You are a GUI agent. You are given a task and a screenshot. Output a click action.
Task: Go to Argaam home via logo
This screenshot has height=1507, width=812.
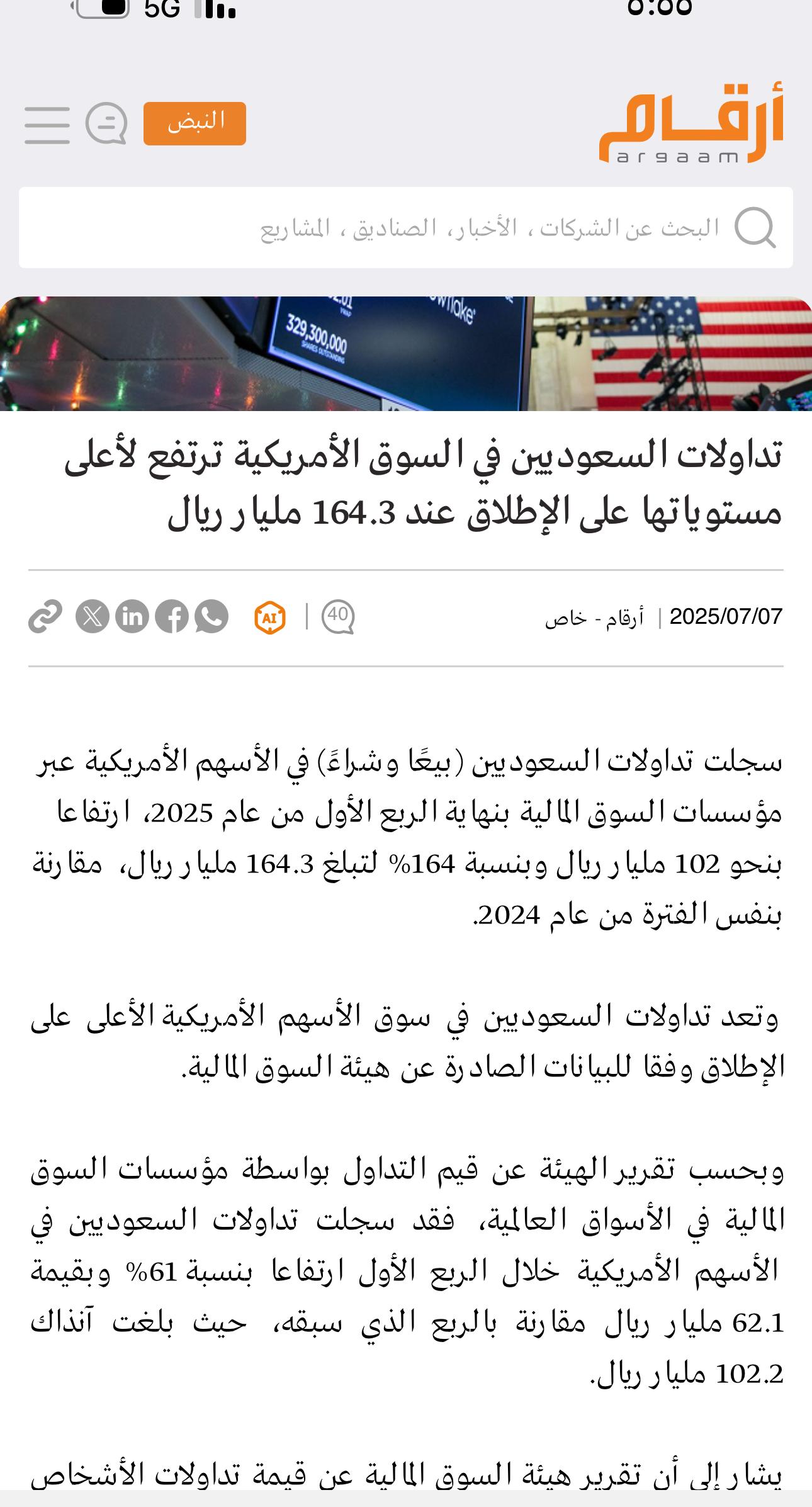pyautogui.click(x=691, y=123)
